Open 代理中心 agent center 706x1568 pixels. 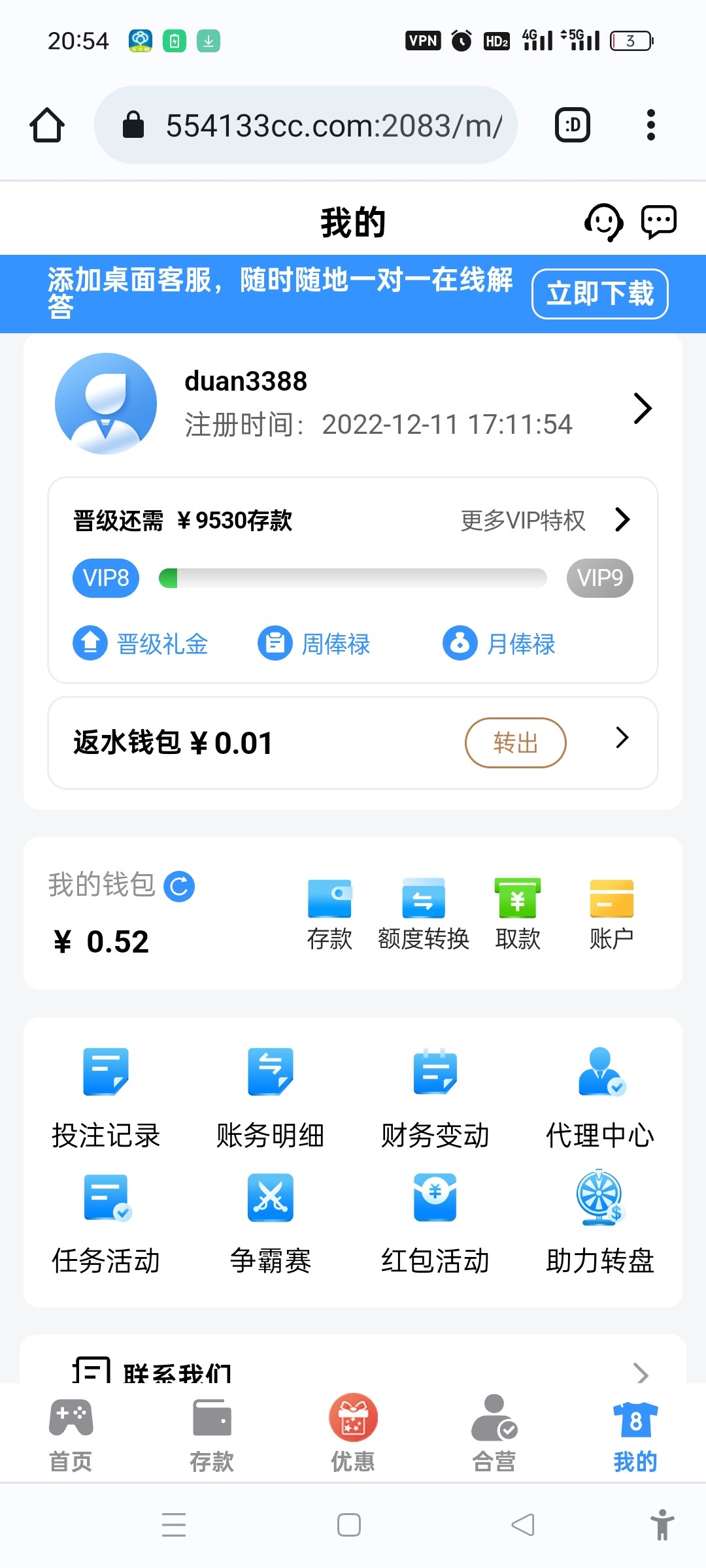pyautogui.click(x=600, y=1098)
